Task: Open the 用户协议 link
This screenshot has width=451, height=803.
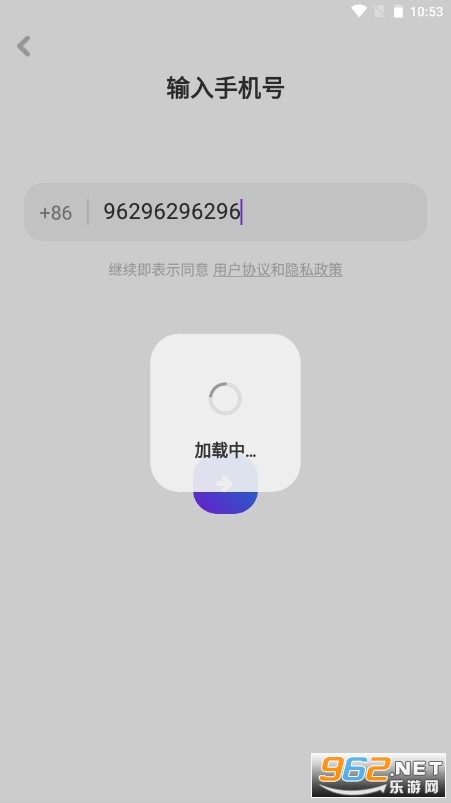Action: pos(241,270)
